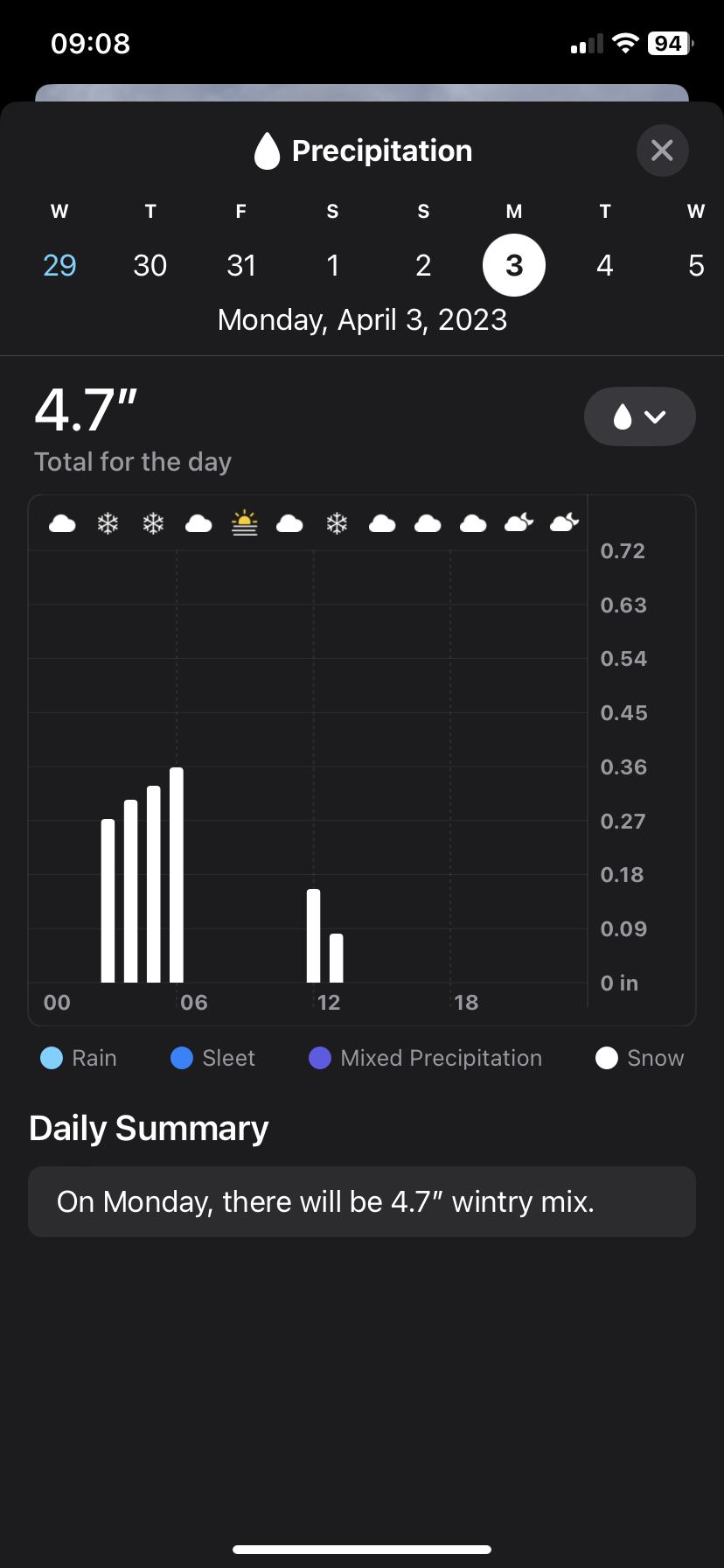Tap the Precipitation droplet icon in the header

(x=267, y=150)
